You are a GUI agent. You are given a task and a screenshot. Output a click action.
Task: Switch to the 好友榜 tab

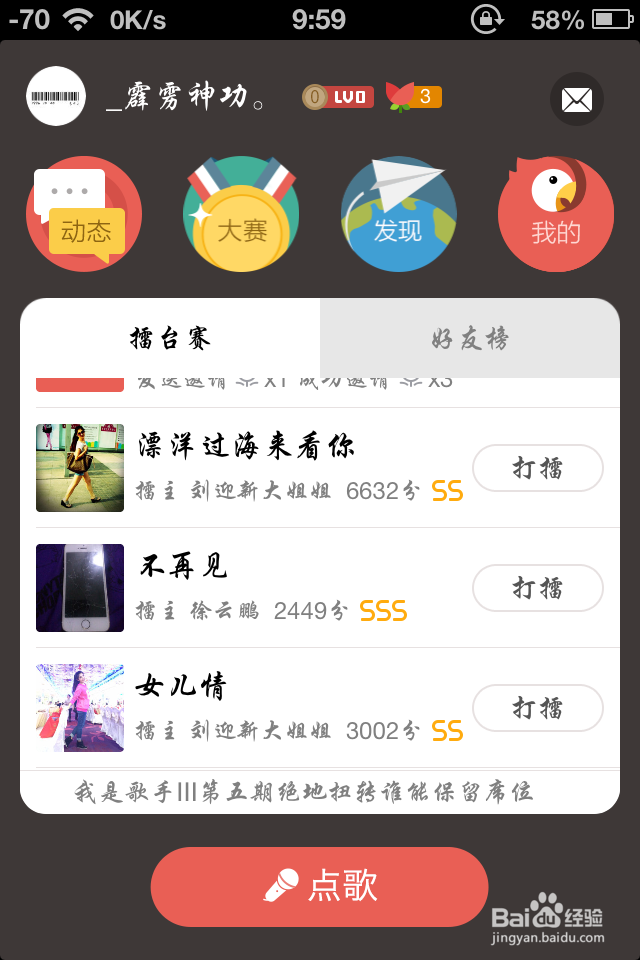[x=470, y=339]
